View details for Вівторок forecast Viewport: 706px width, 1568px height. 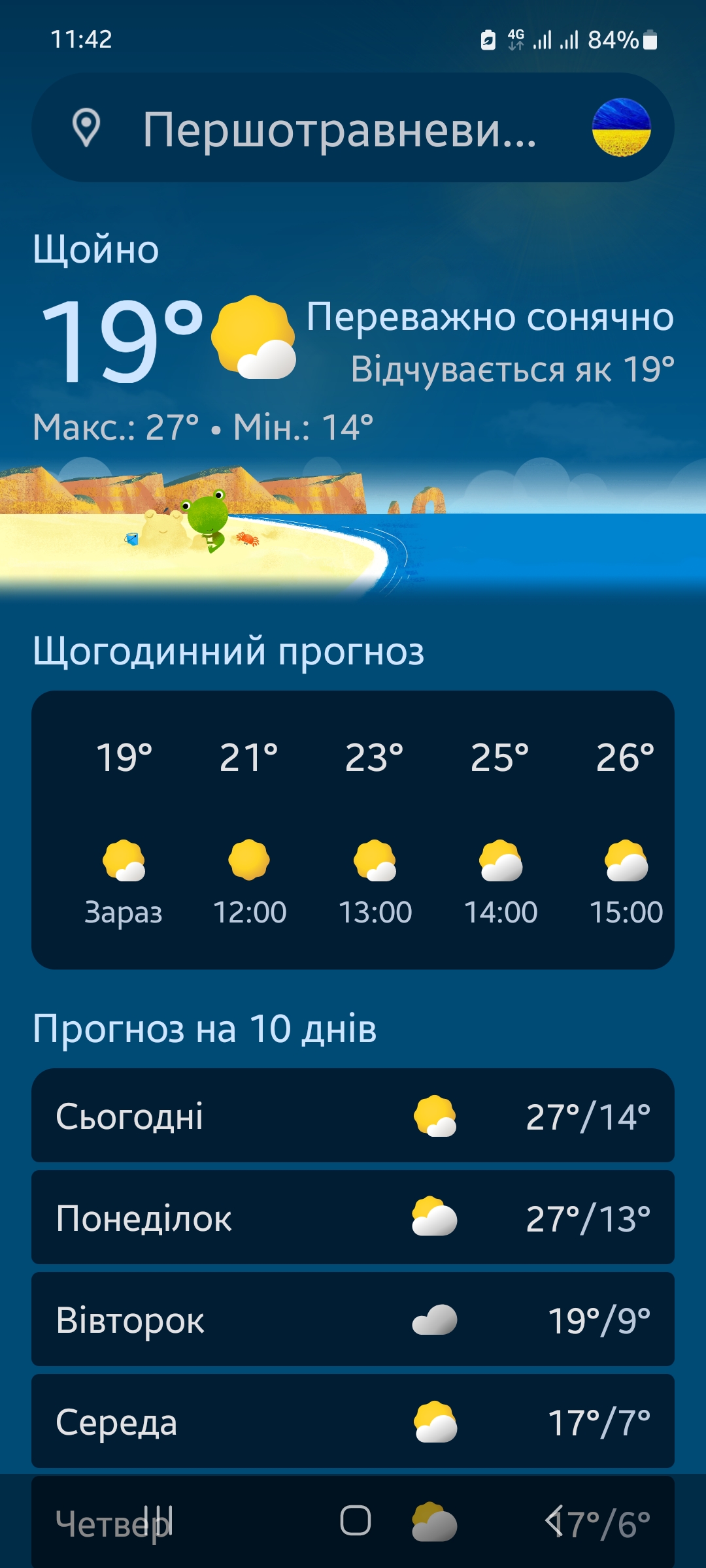353,1320
